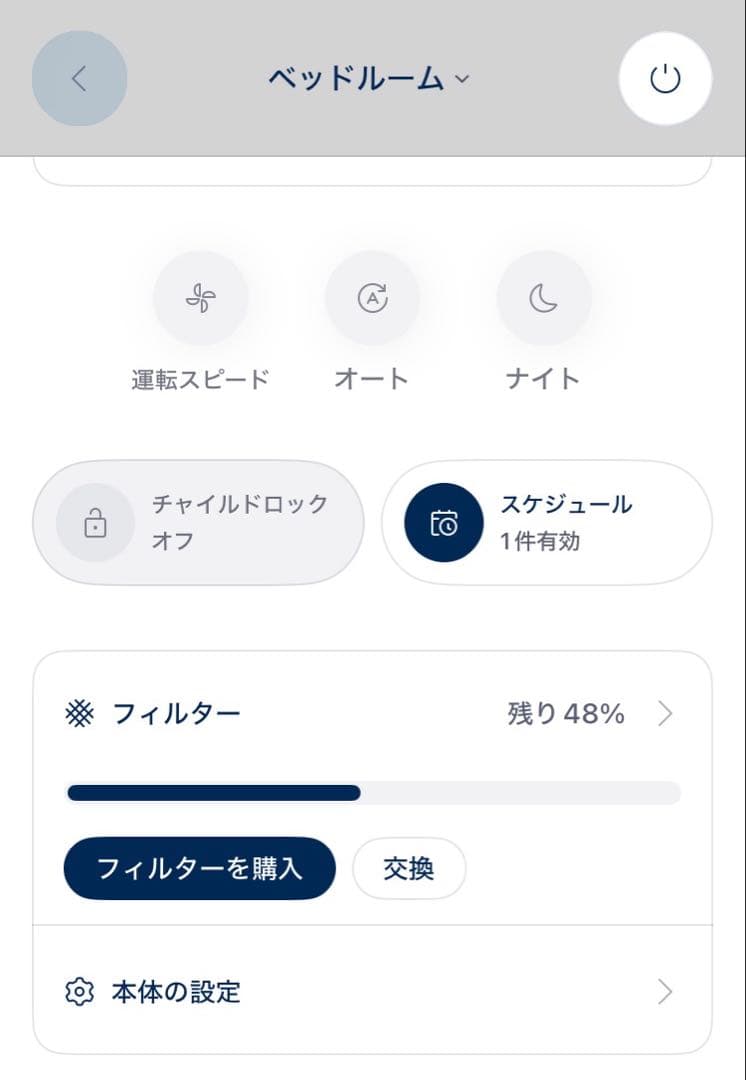The image size is (746, 1080).
Task: Select the ベッドルーム title text
Action: point(354,78)
